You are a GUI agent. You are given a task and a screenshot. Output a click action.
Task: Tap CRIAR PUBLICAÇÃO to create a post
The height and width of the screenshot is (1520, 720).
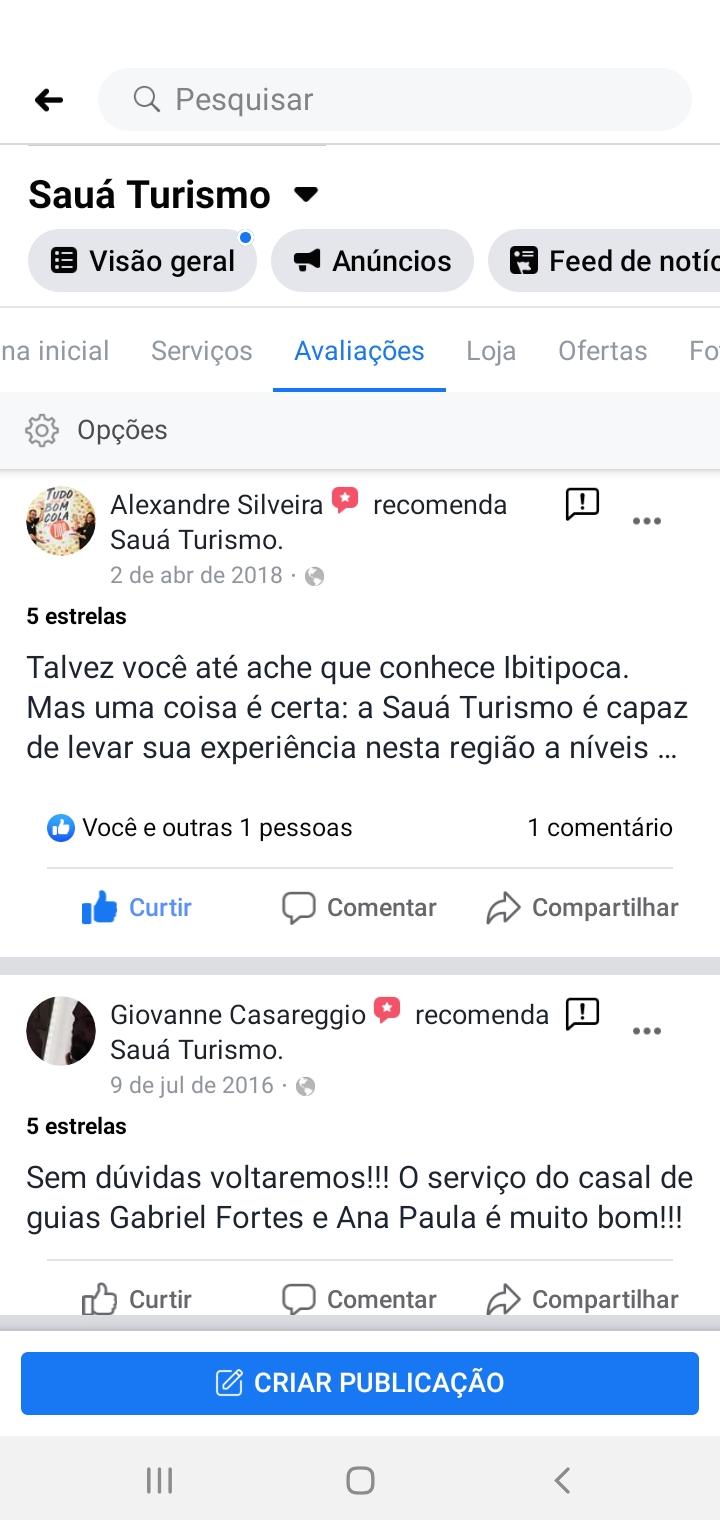coord(360,1383)
